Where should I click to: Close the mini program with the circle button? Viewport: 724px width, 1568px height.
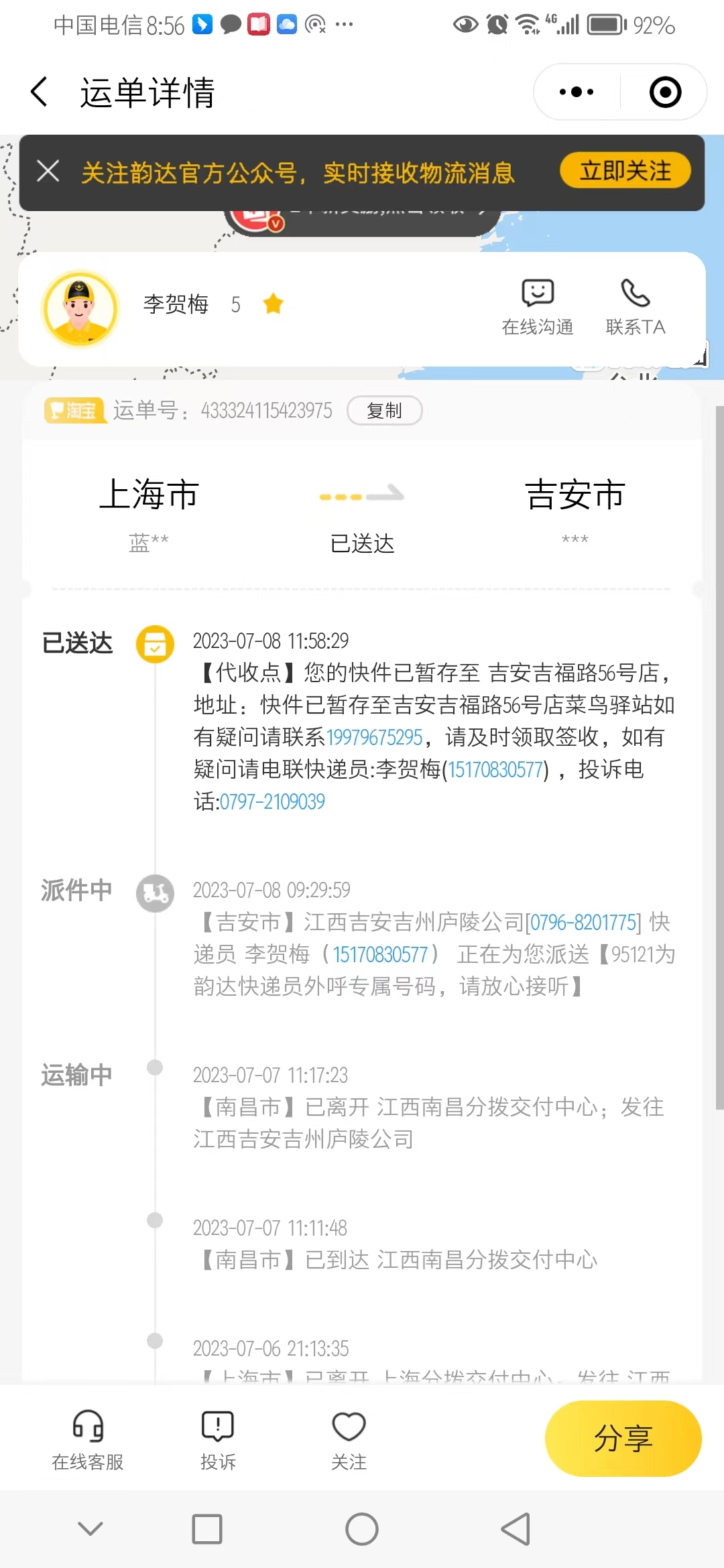point(665,92)
